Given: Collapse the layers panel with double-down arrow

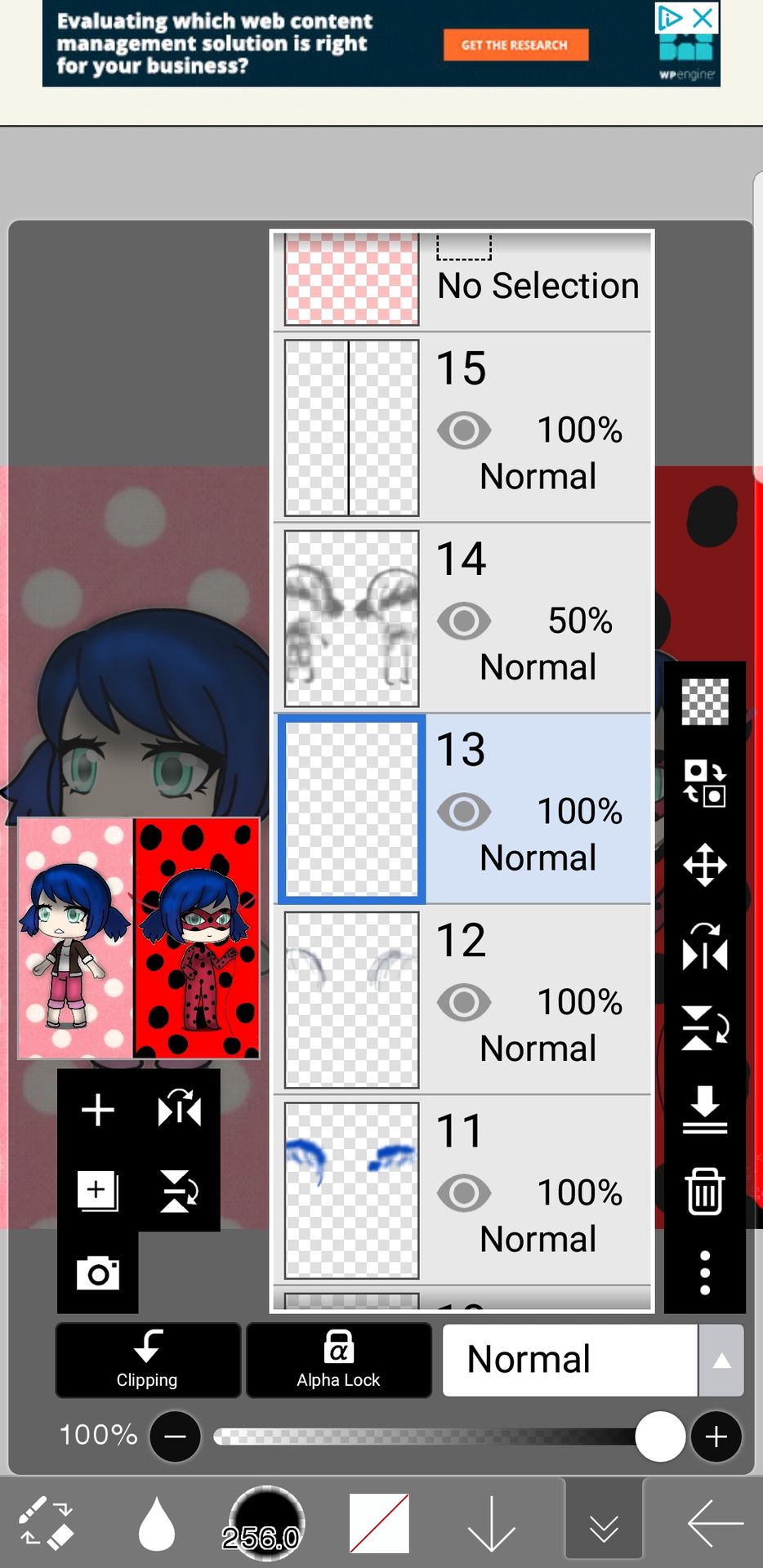Looking at the screenshot, I should click(604, 1522).
